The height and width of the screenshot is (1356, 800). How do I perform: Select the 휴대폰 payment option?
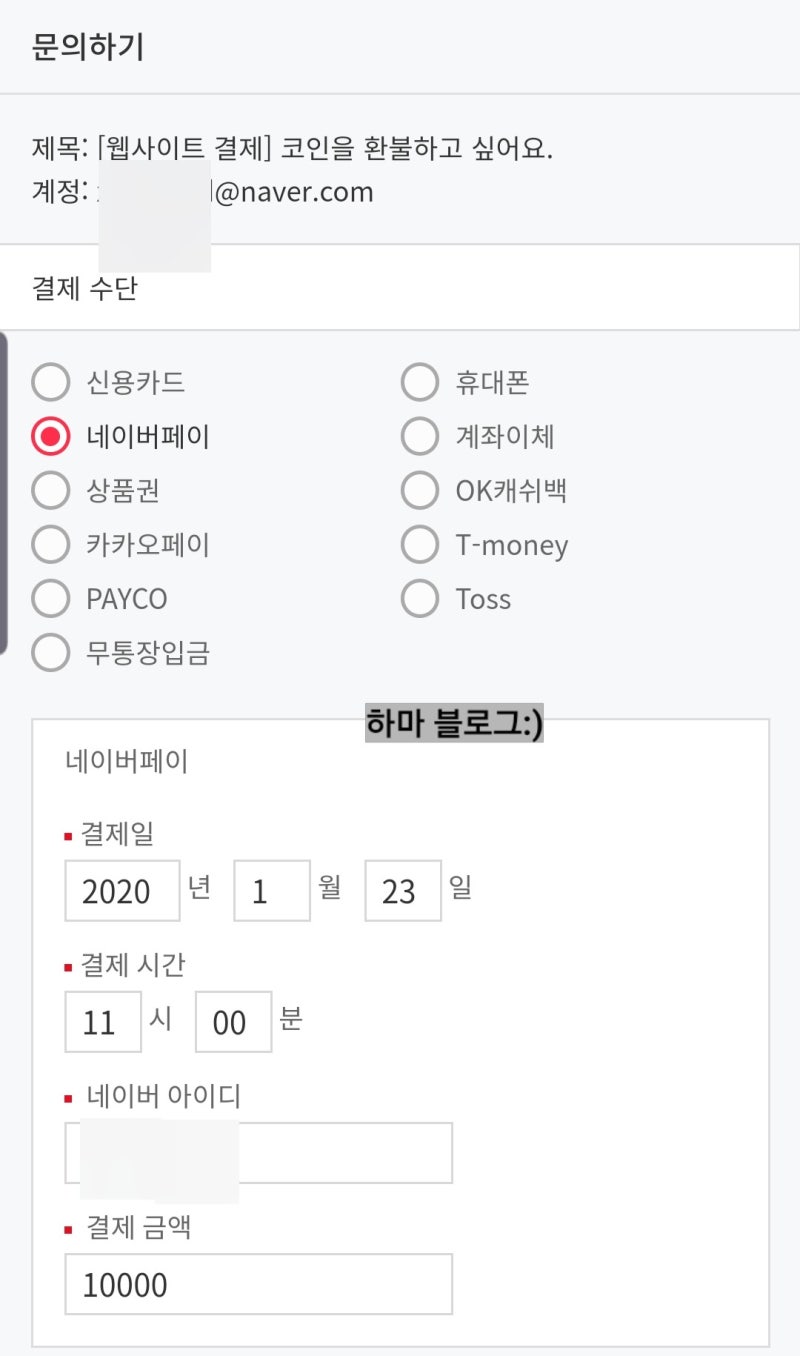tap(420, 382)
